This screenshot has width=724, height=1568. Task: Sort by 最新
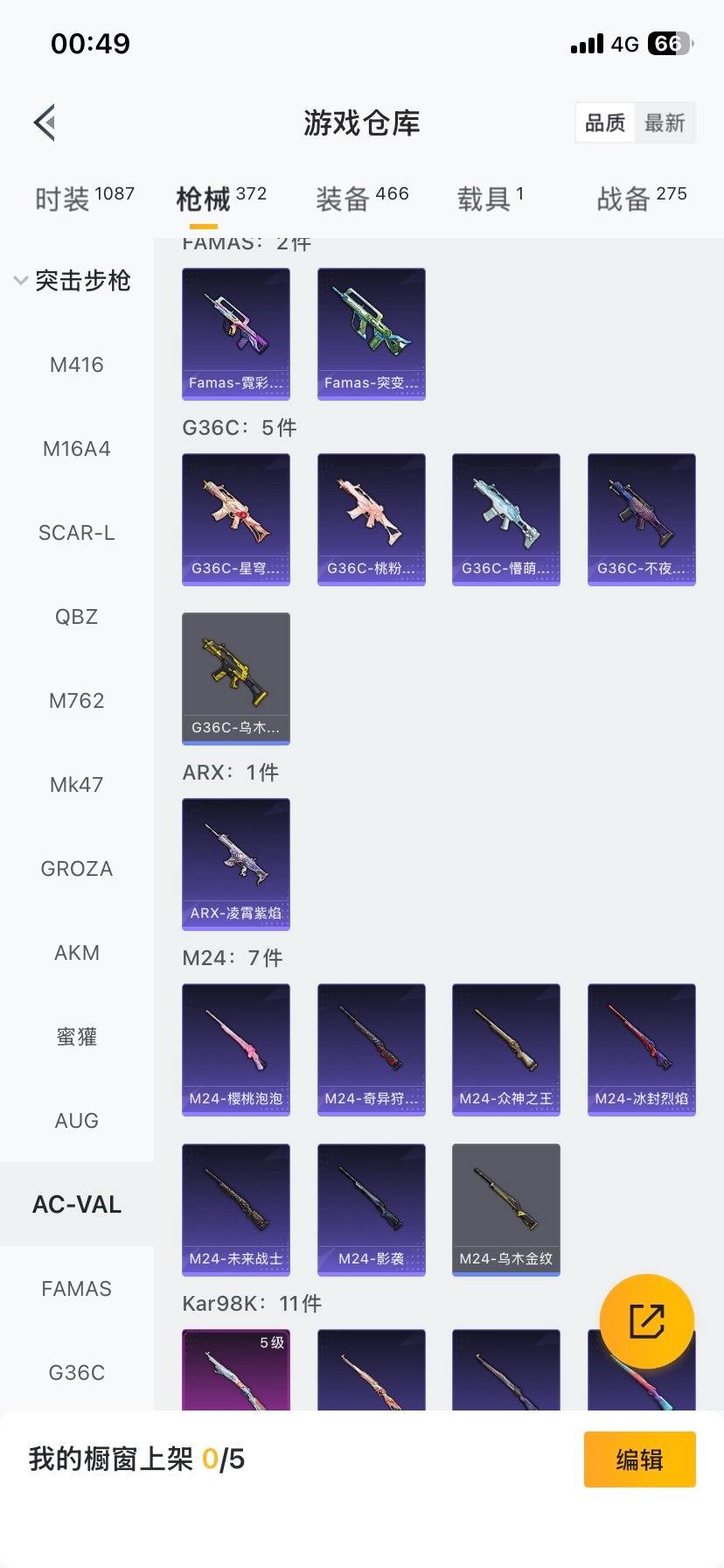click(665, 122)
